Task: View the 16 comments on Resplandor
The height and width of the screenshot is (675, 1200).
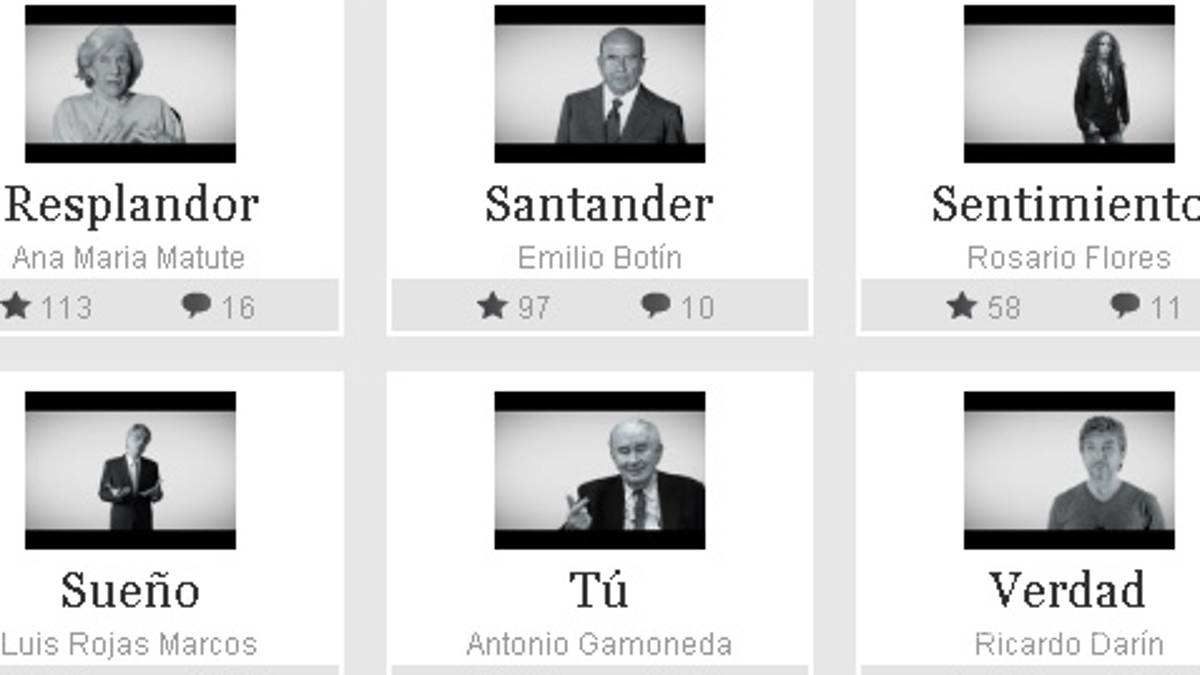Action: pyautogui.click(x=197, y=306)
